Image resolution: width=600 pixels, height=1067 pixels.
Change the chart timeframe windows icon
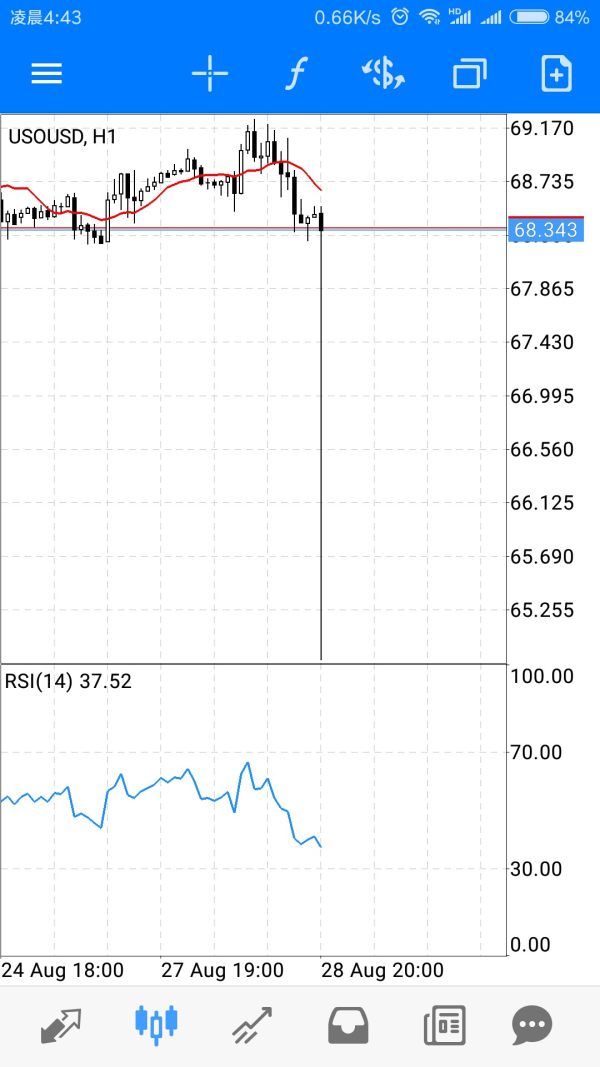click(469, 74)
